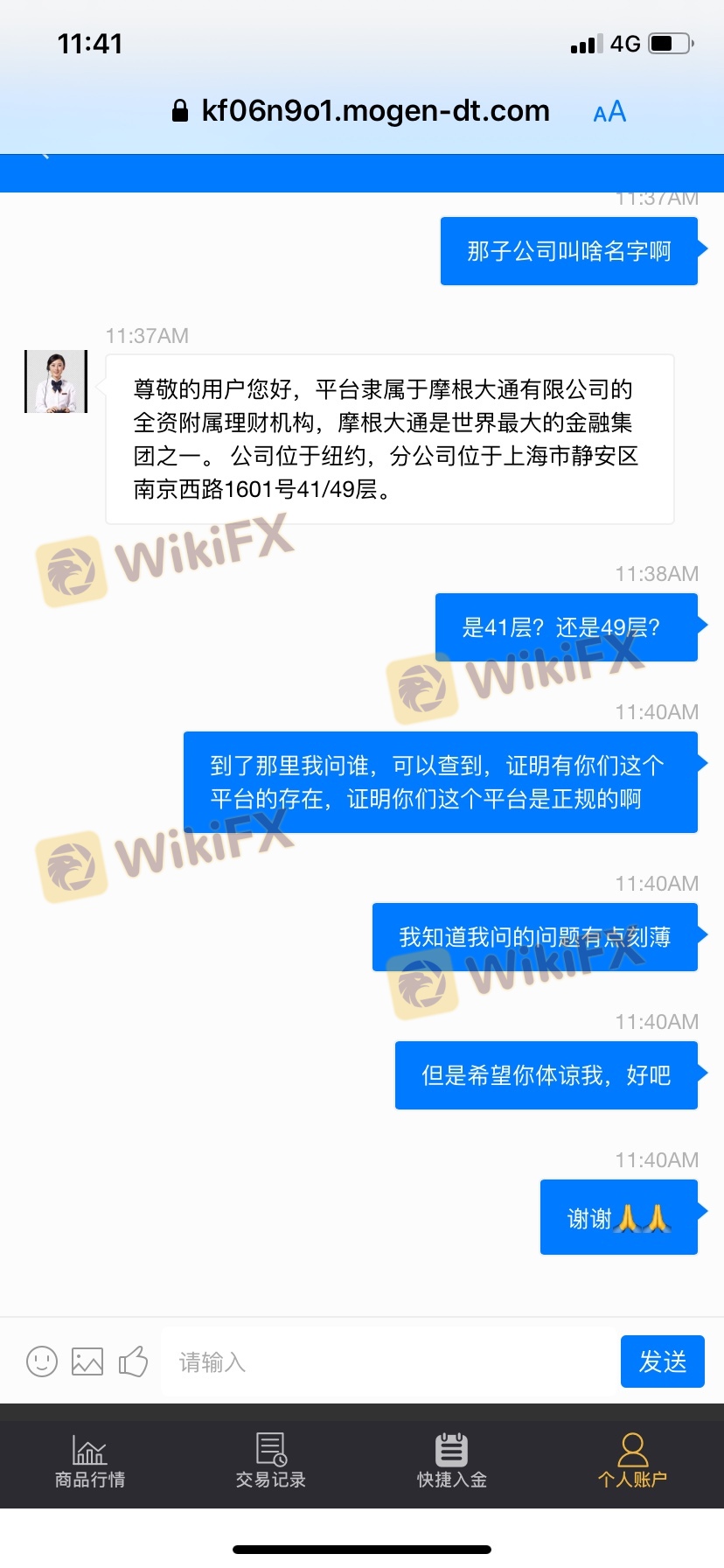Attach an image to the chat
The image size is (724, 1568).
coord(87,1361)
